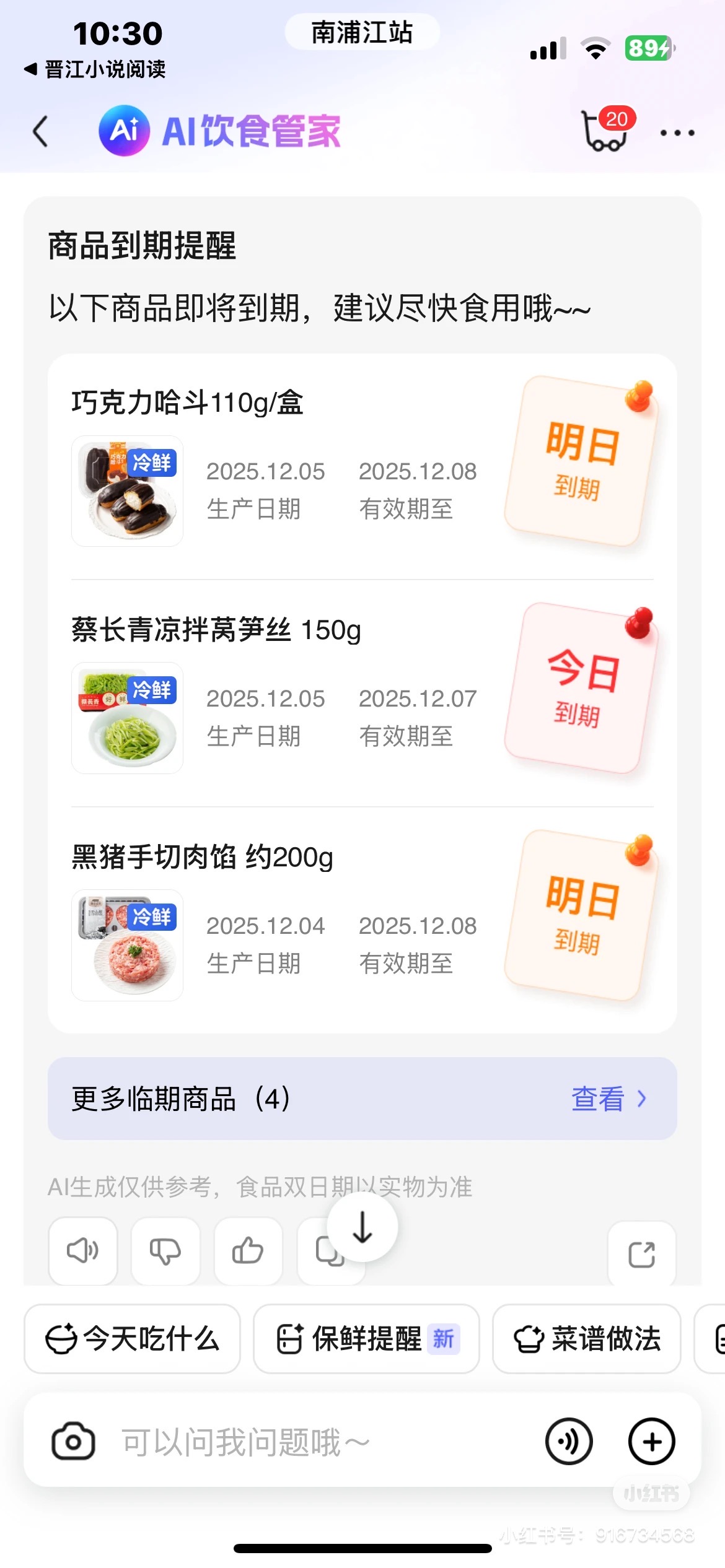Open the shopping cart
The image size is (725, 1568).
(x=605, y=131)
